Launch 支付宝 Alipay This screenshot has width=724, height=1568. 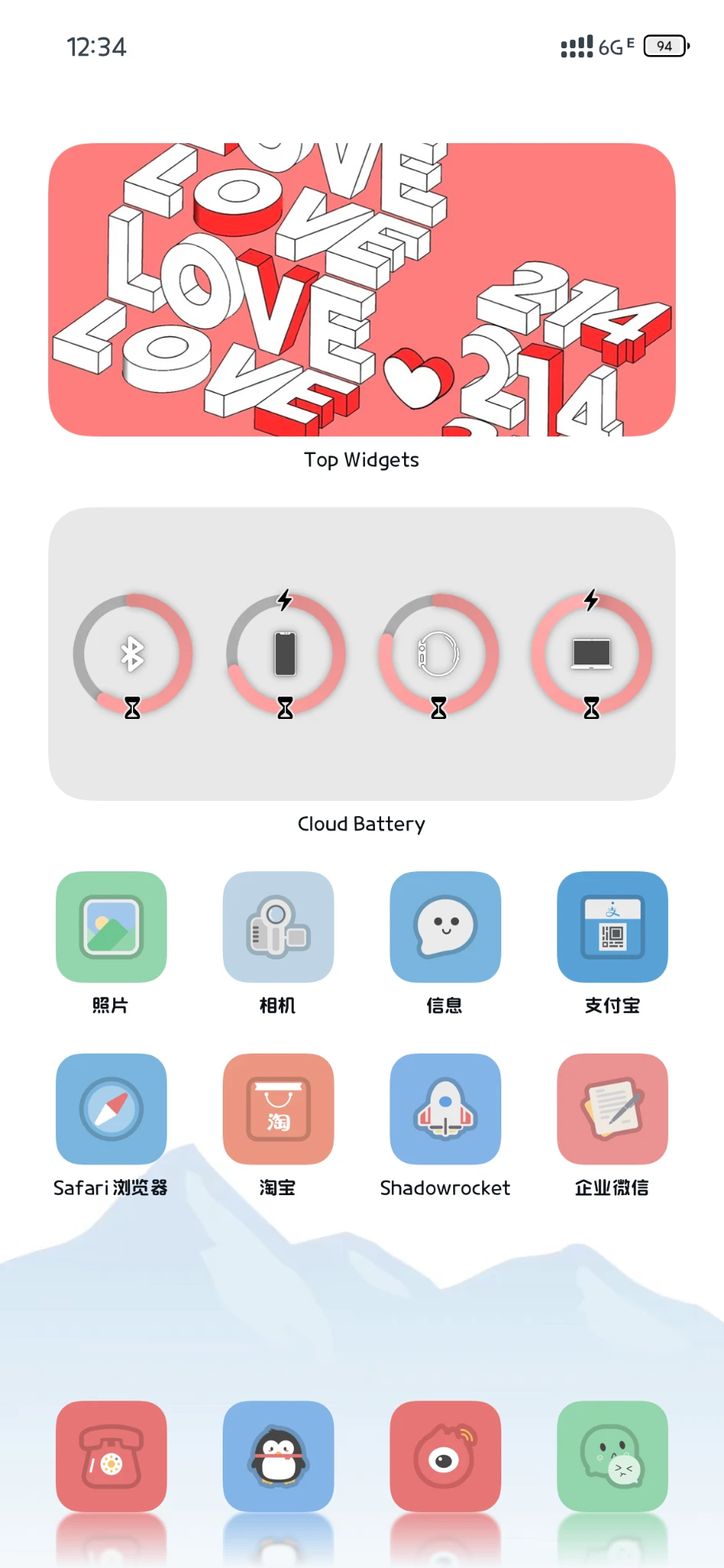point(612,926)
